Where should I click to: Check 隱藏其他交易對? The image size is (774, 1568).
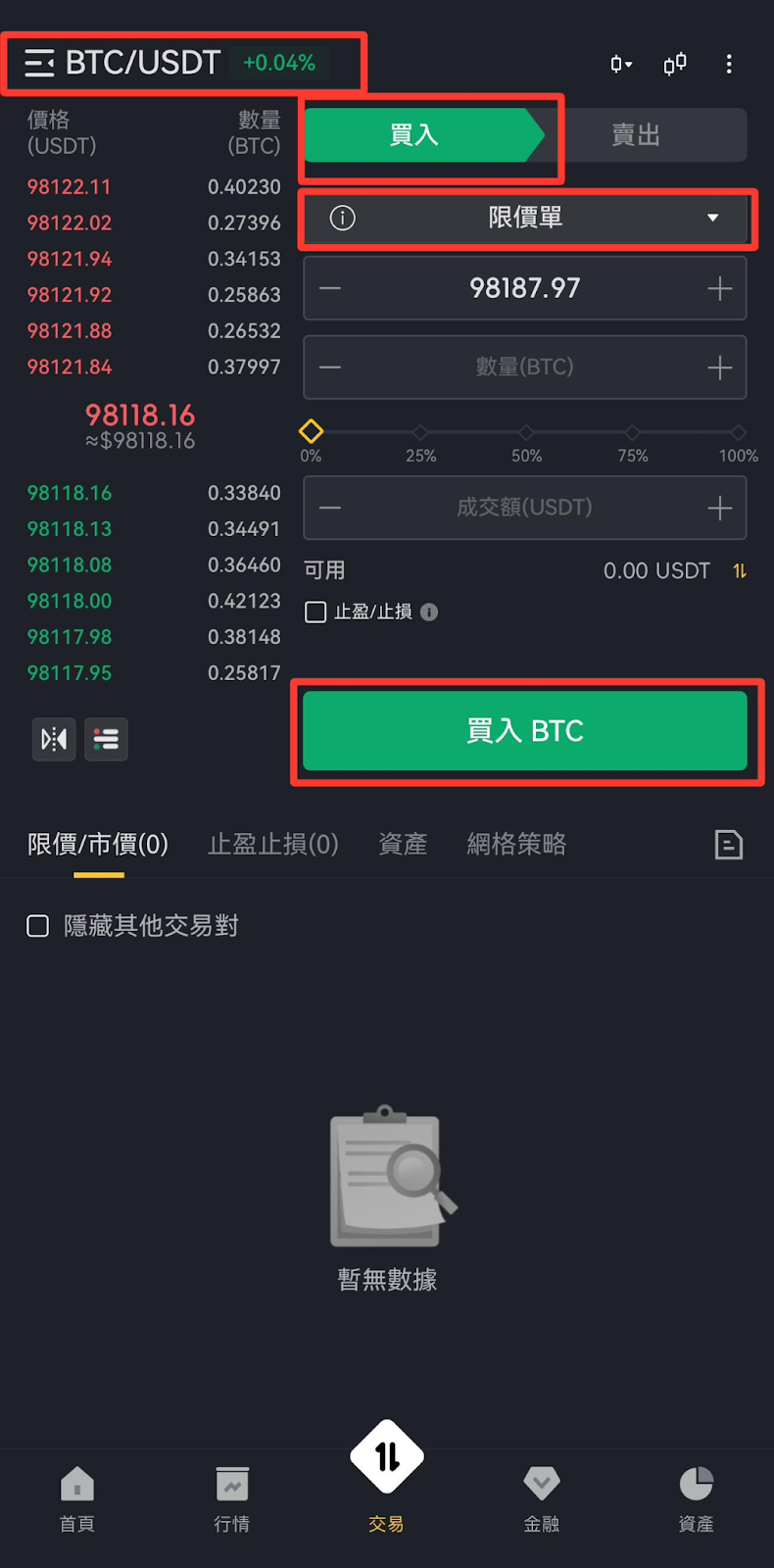(38, 926)
